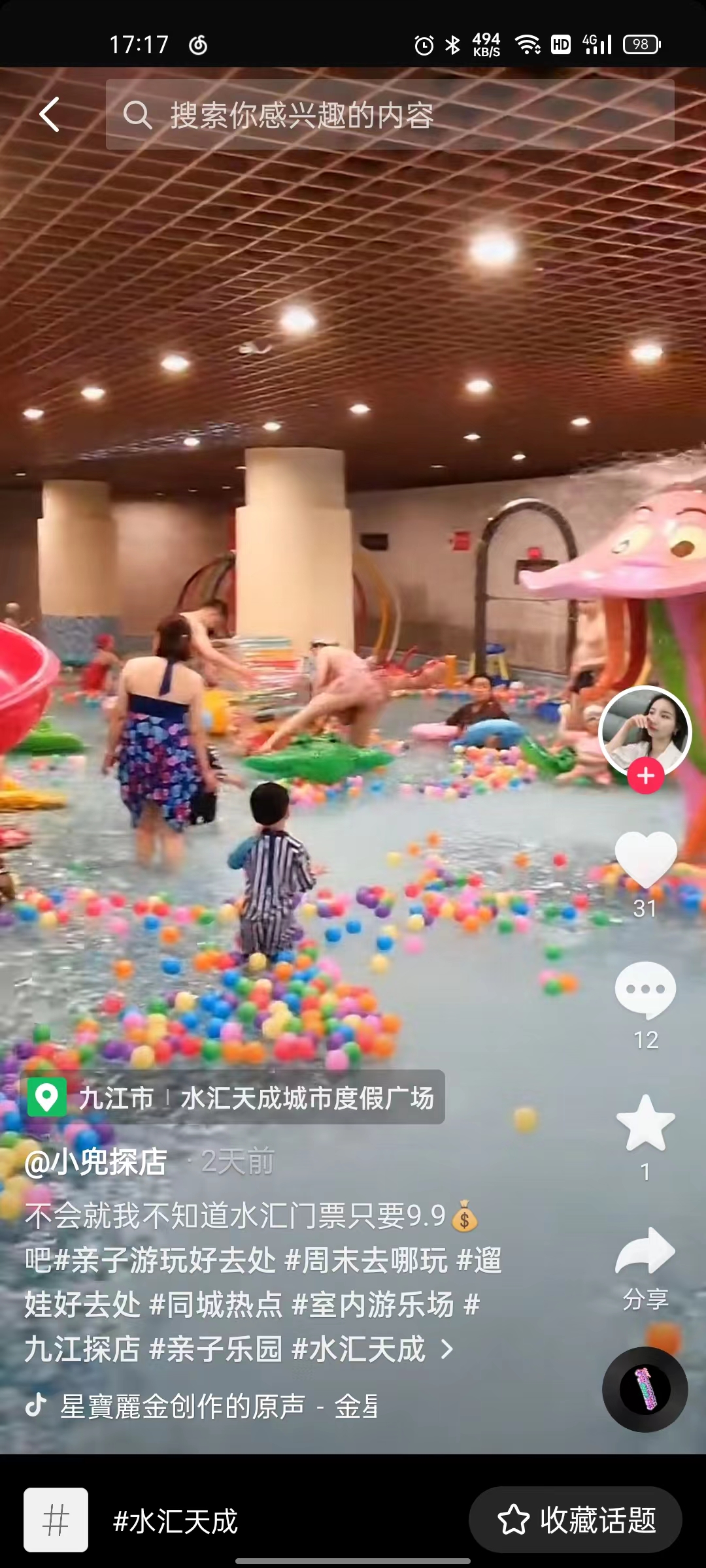Open hashtag #同城热点
This screenshot has height=1568, width=706.
[x=216, y=1305]
